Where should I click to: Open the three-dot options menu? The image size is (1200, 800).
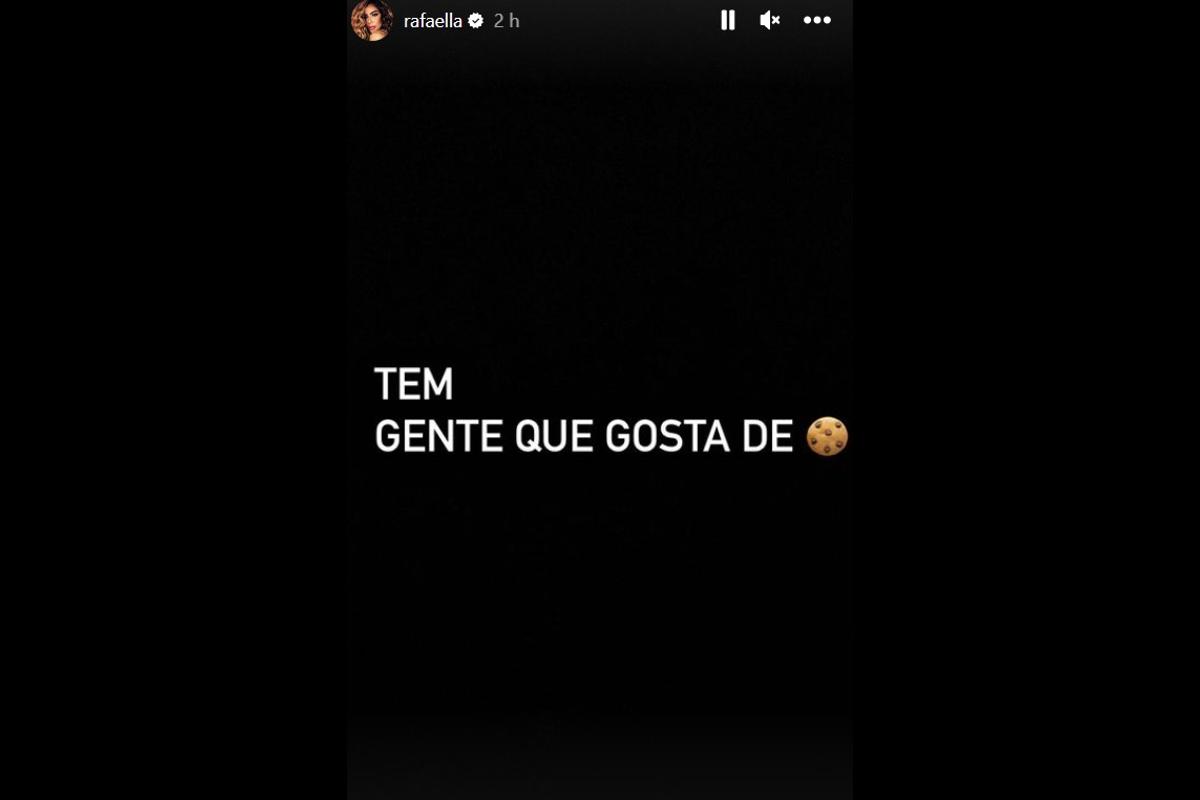[817, 20]
